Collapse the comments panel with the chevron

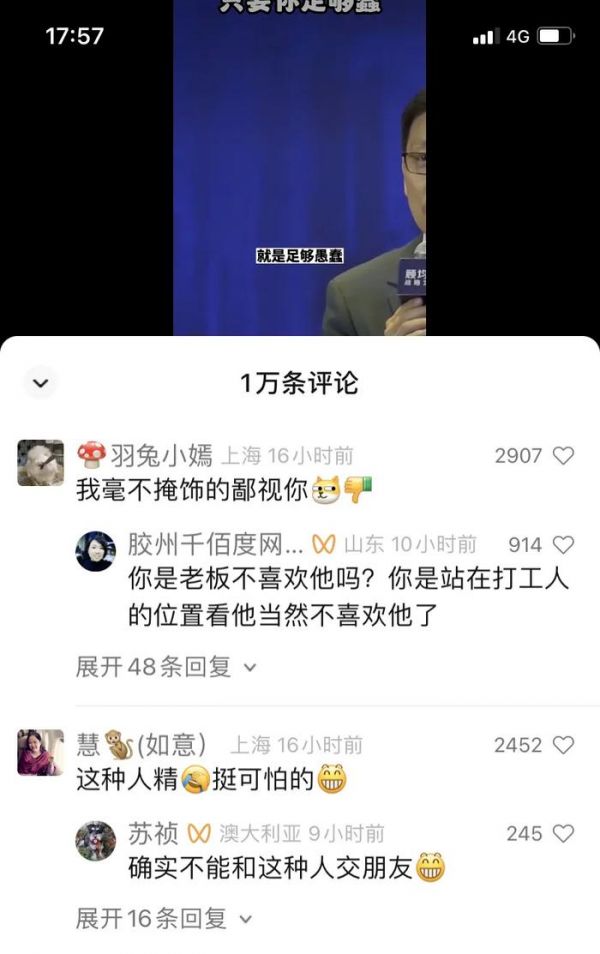40,382
